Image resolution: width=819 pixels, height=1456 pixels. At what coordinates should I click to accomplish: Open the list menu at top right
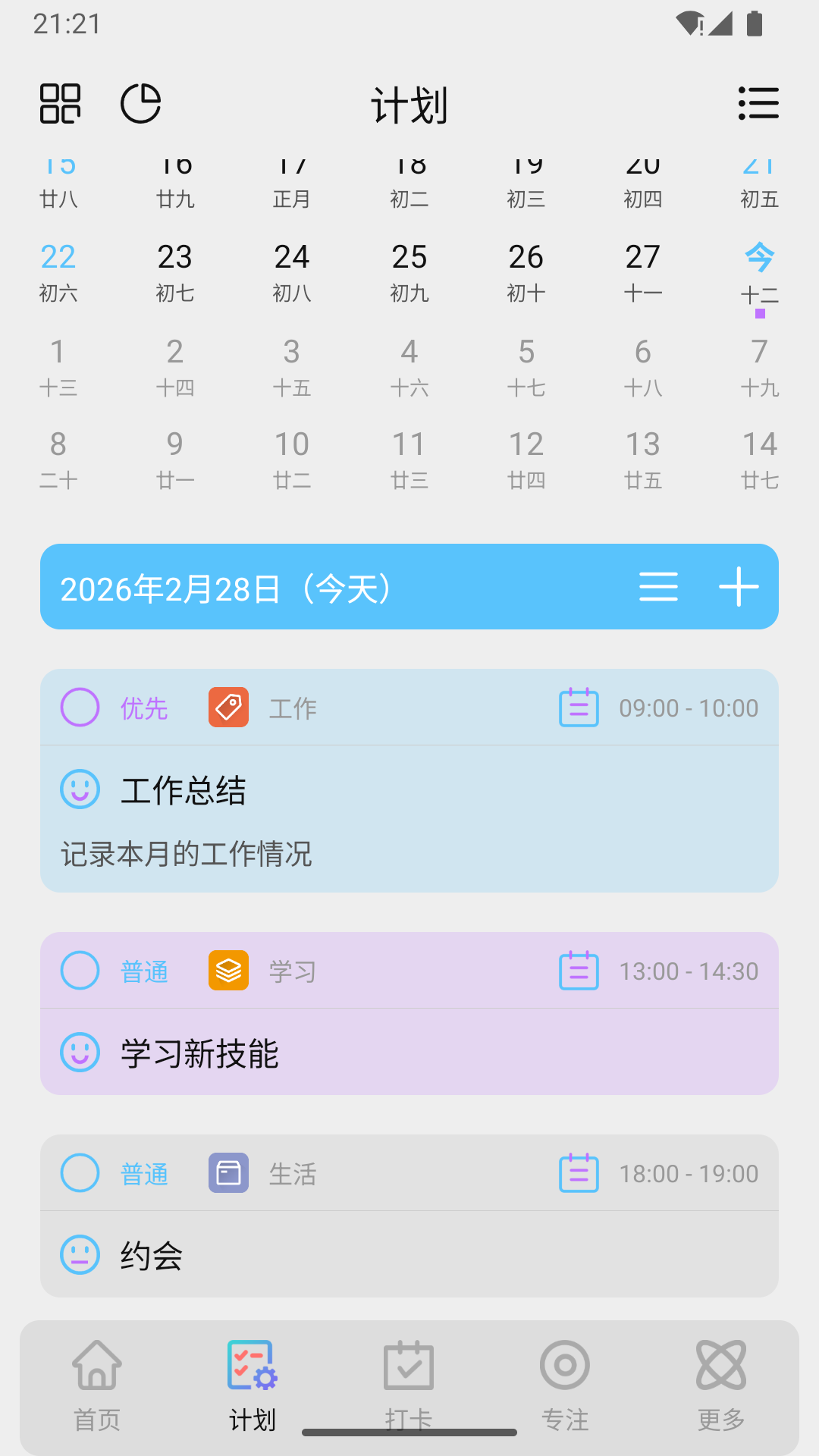(x=758, y=104)
